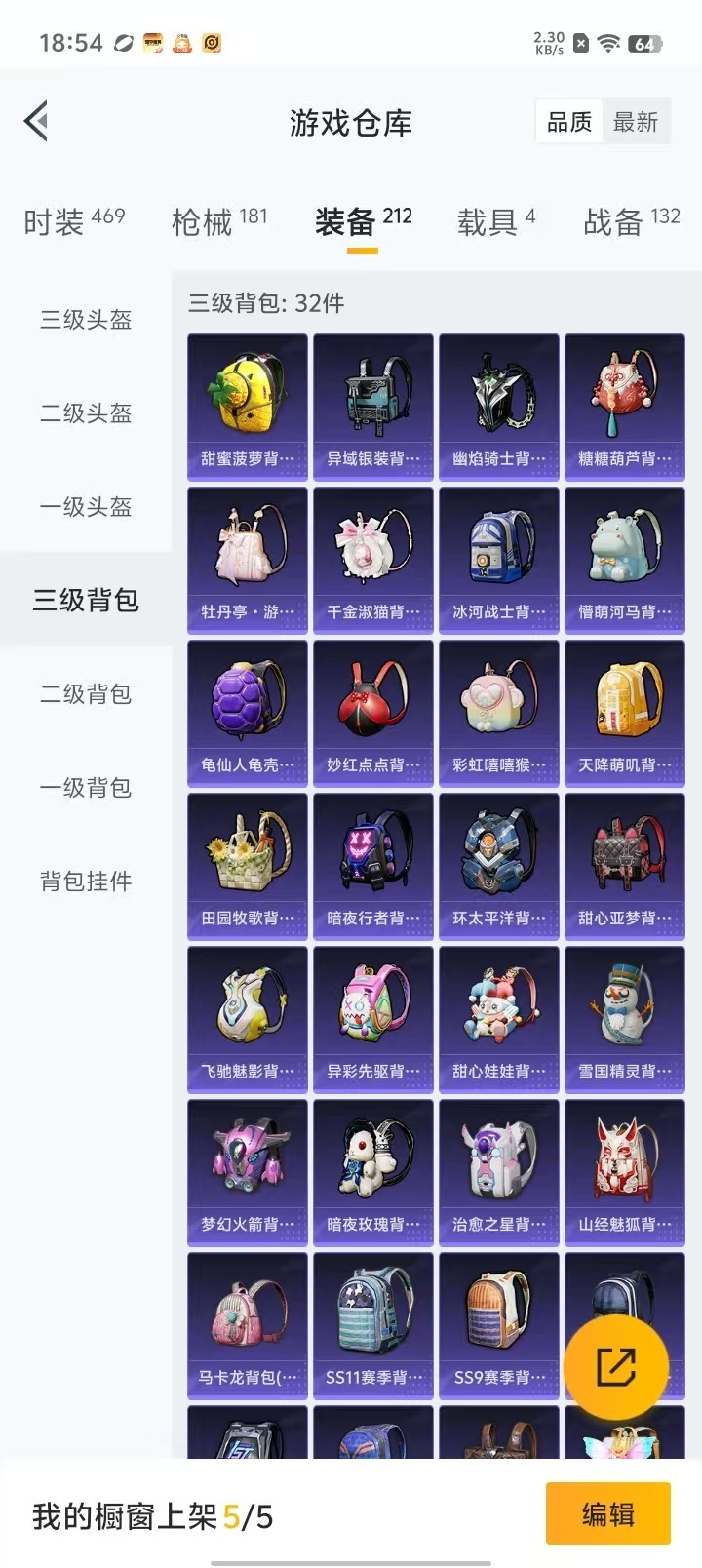702x1568 pixels.
Task: Sort warehouse by 品质
Action: click(569, 122)
